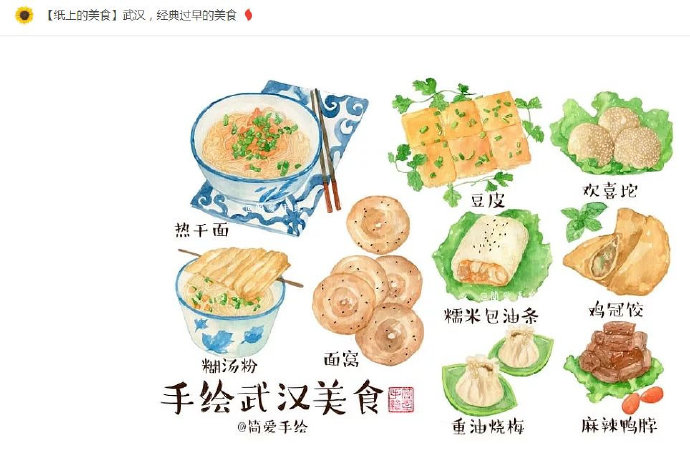Open the sunflower avatar's profile
Screen dimensions: 690x452
click(25, 15)
